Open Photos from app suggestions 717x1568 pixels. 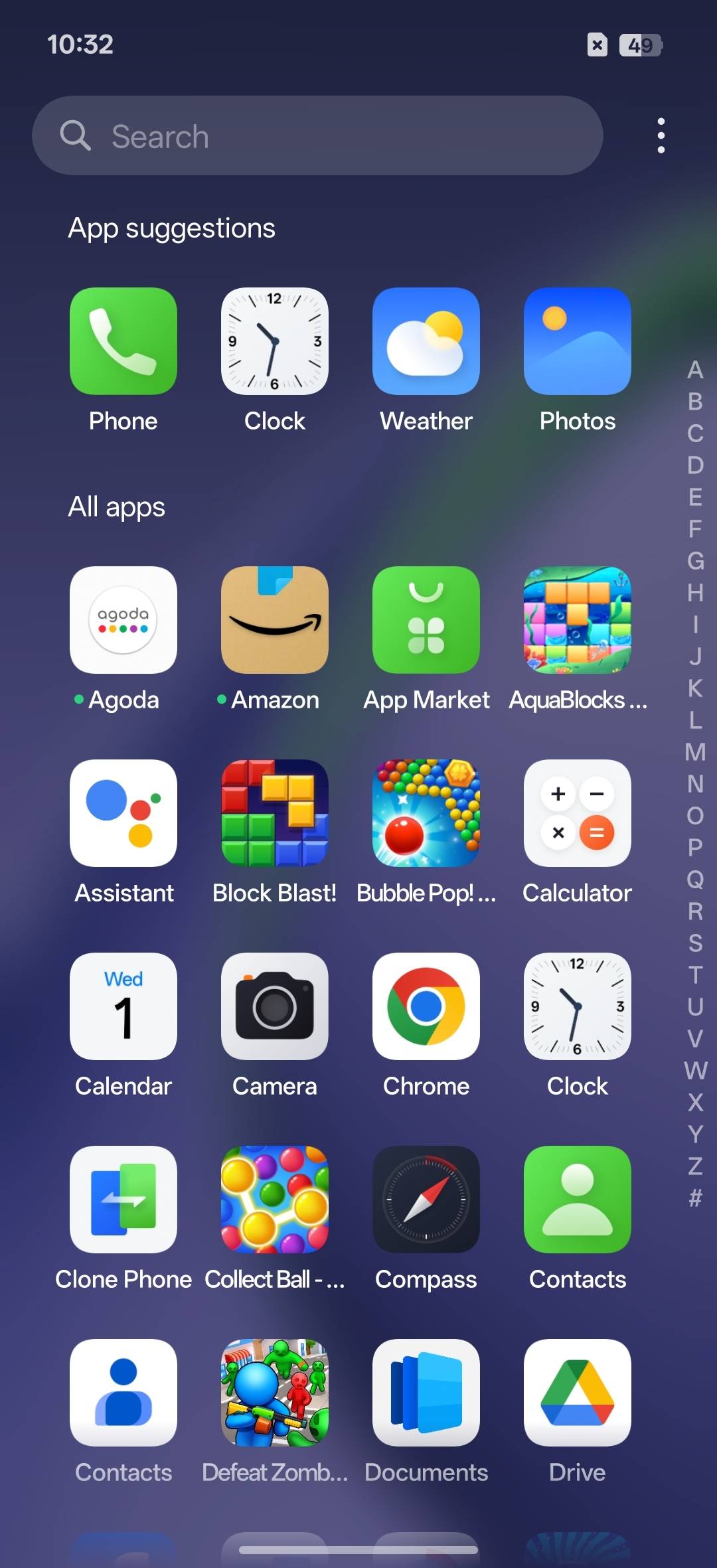(x=577, y=341)
